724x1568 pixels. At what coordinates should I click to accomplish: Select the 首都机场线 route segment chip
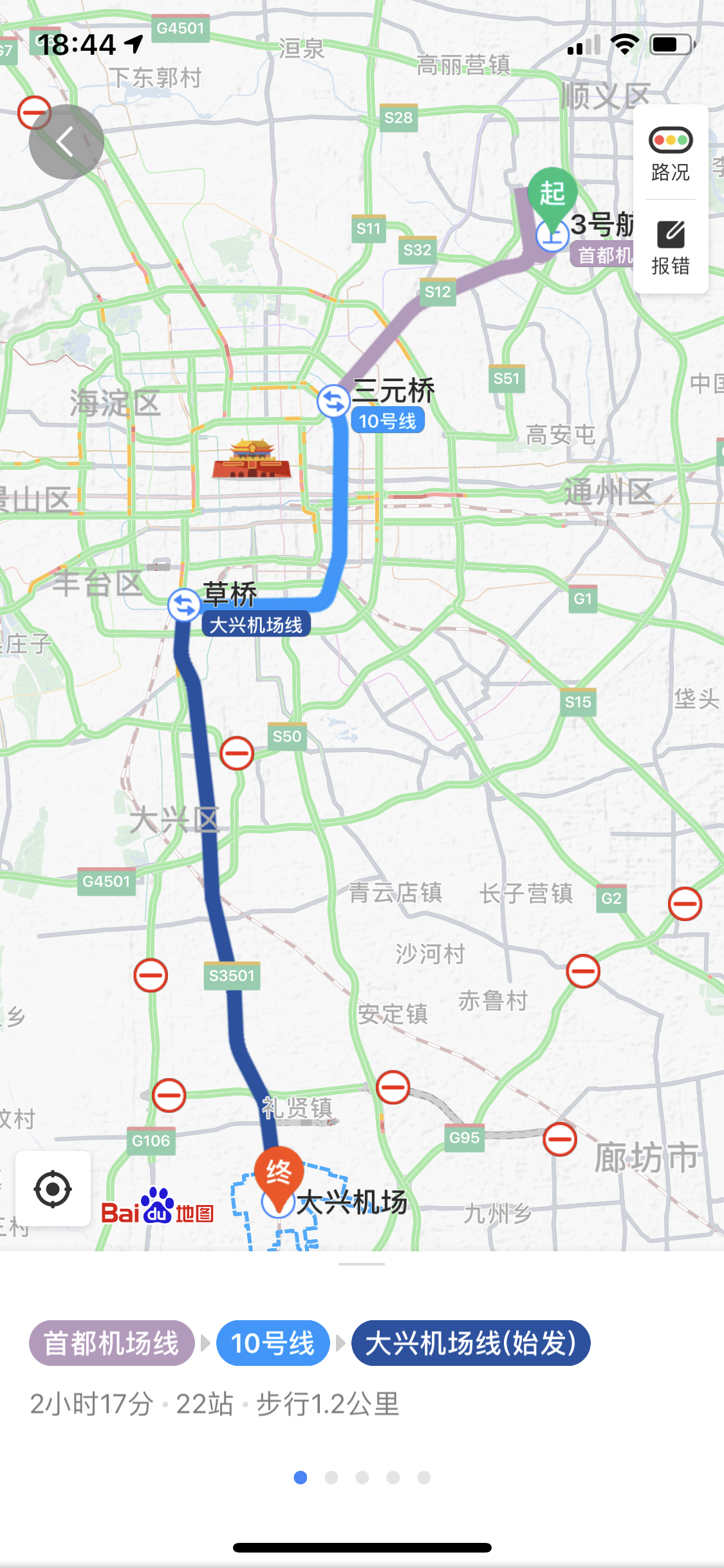click(111, 1343)
